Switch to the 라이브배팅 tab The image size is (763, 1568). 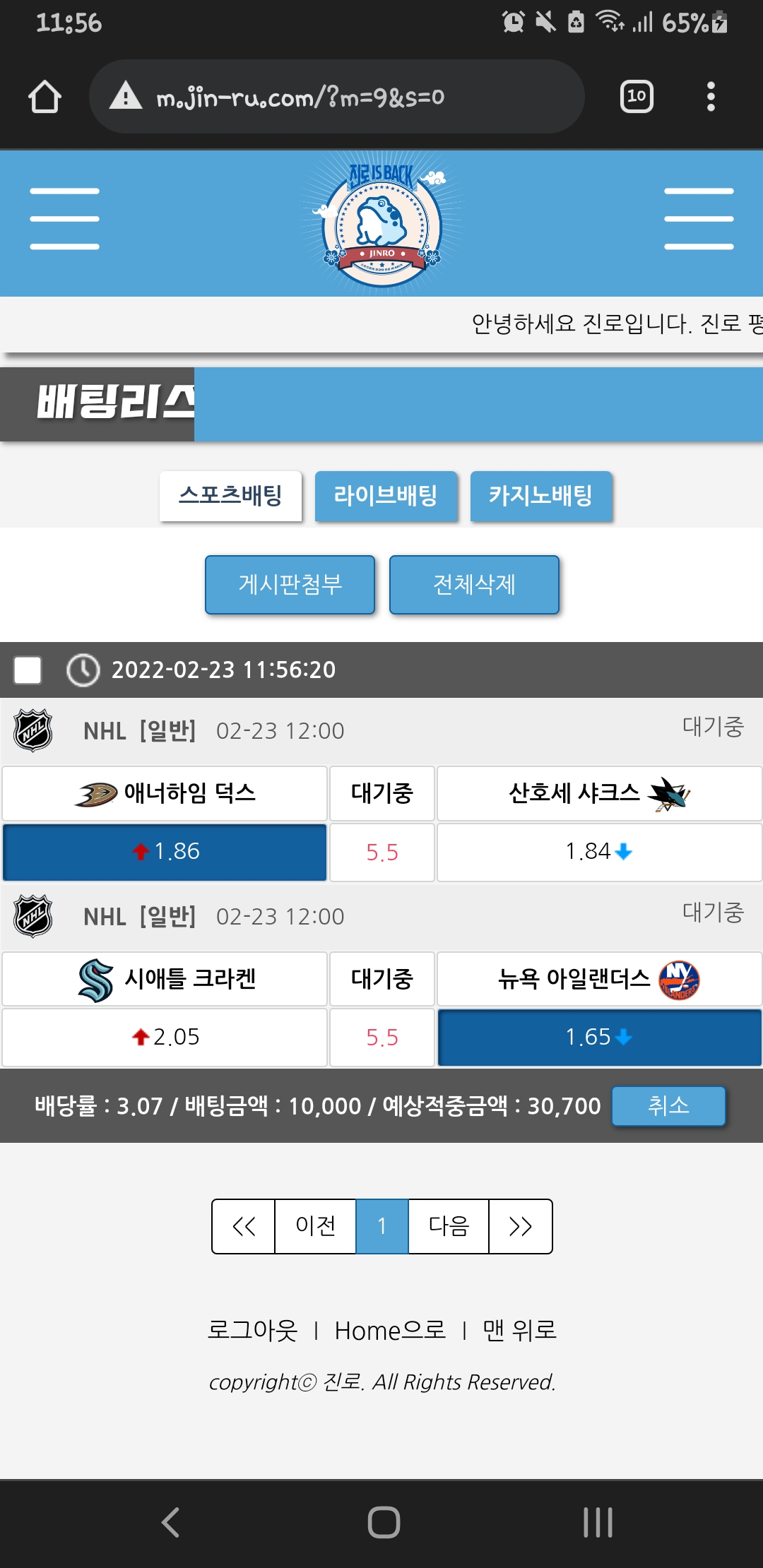(386, 496)
